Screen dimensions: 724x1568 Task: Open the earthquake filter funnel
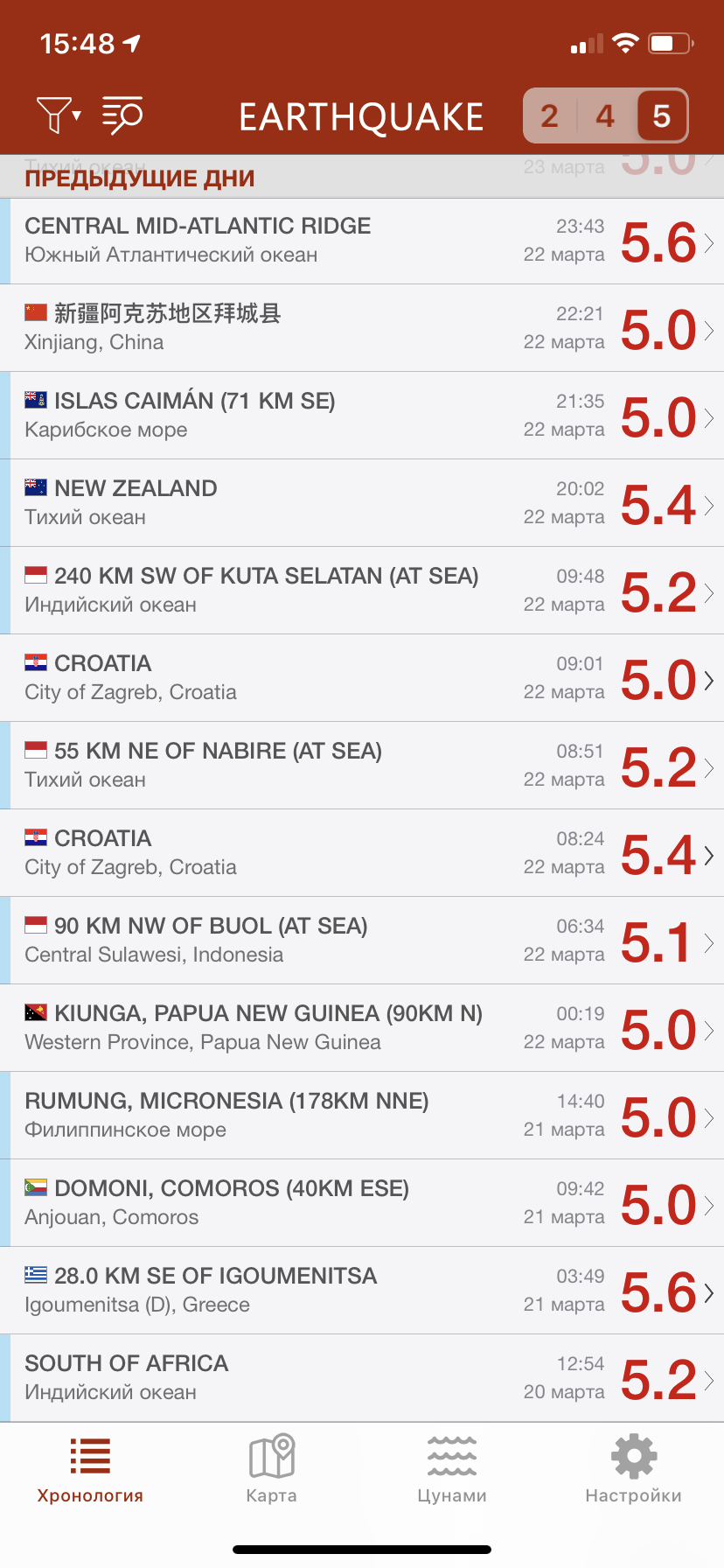point(58,115)
